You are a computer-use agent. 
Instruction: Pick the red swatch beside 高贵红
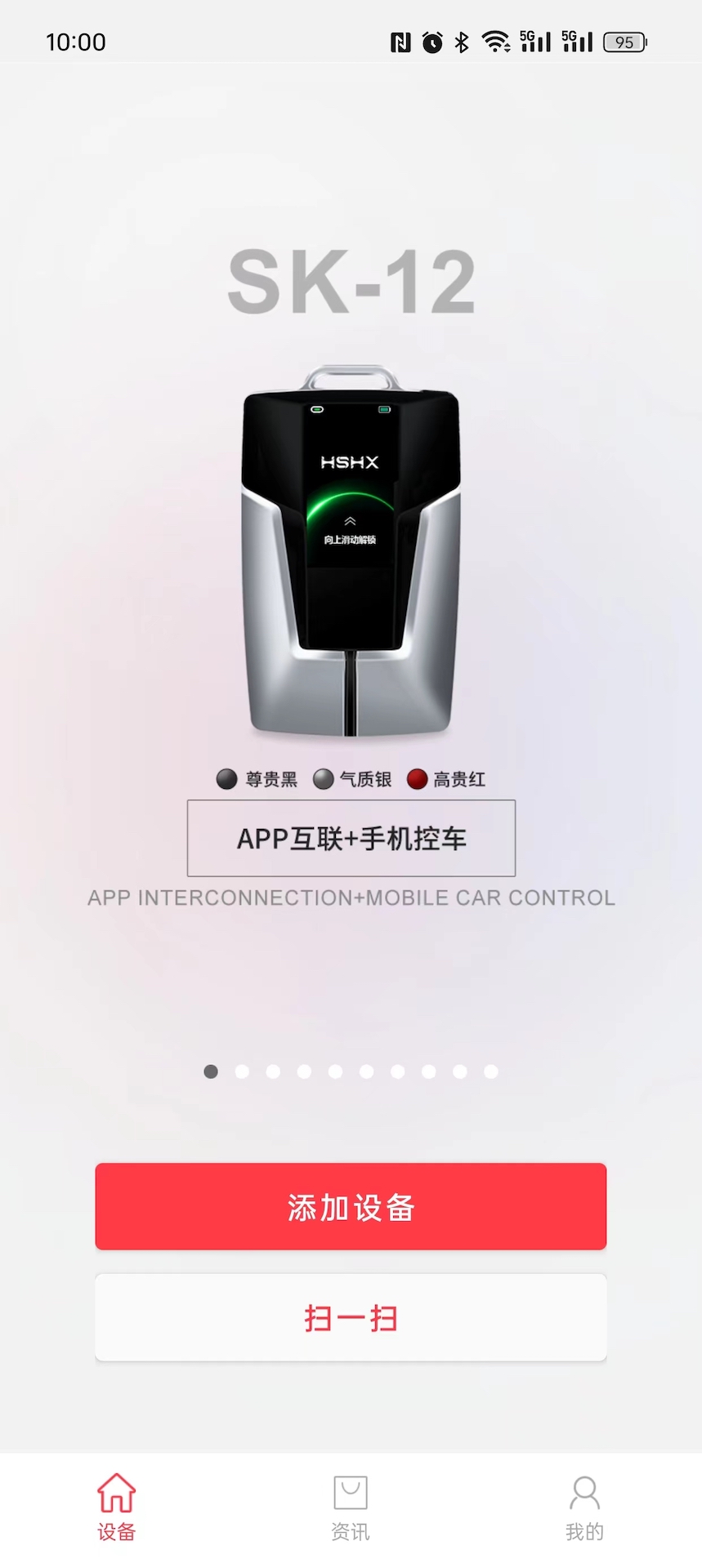pyautogui.click(x=418, y=779)
